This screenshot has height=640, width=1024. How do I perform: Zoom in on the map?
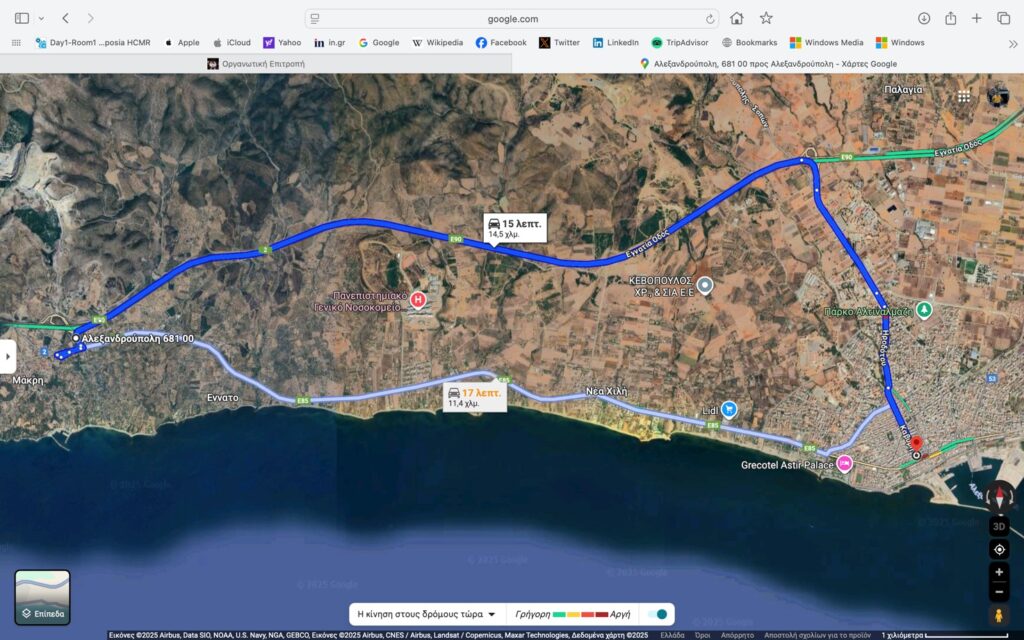pyautogui.click(x=999, y=573)
